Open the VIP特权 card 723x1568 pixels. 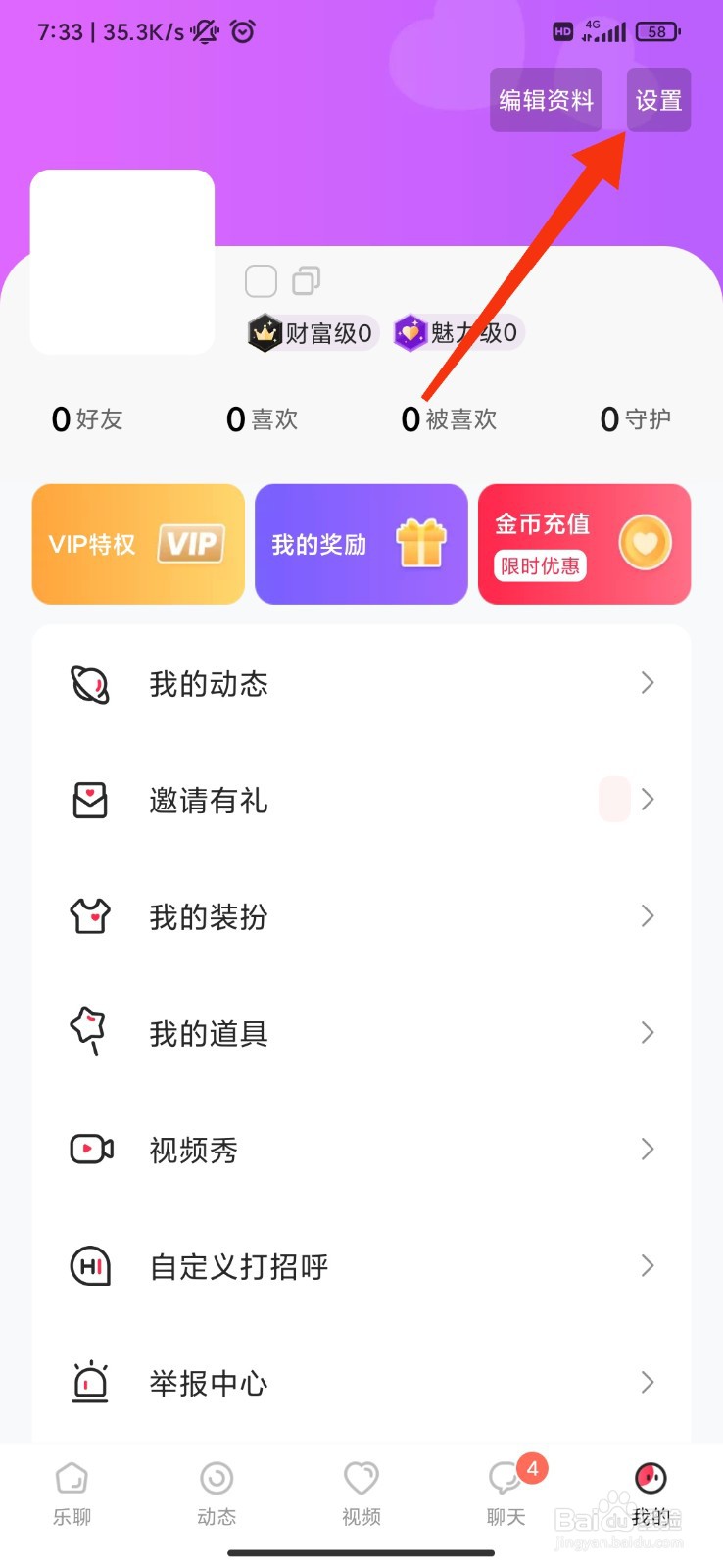coord(138,544)
